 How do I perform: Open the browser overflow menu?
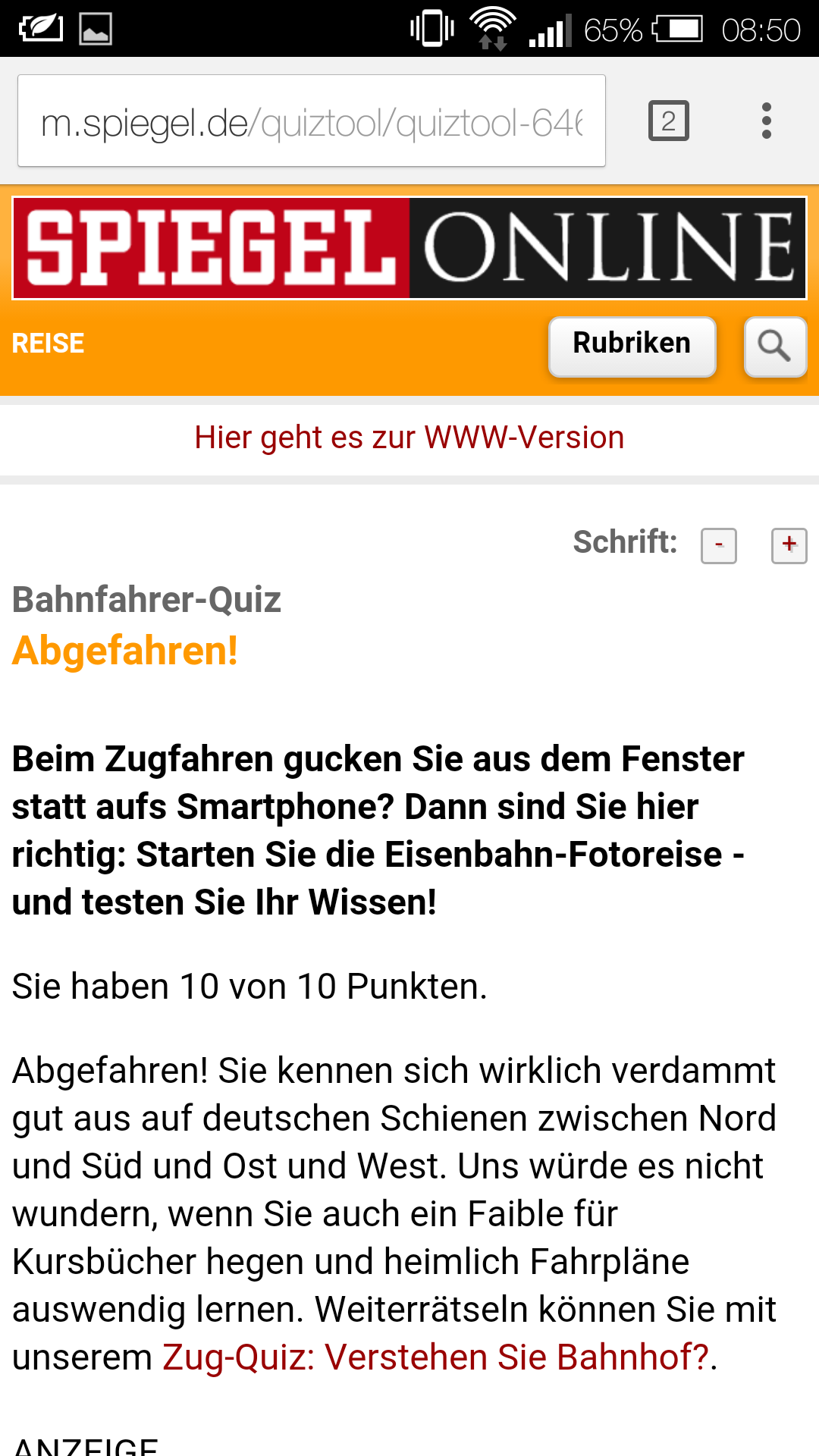coord(767,121)
